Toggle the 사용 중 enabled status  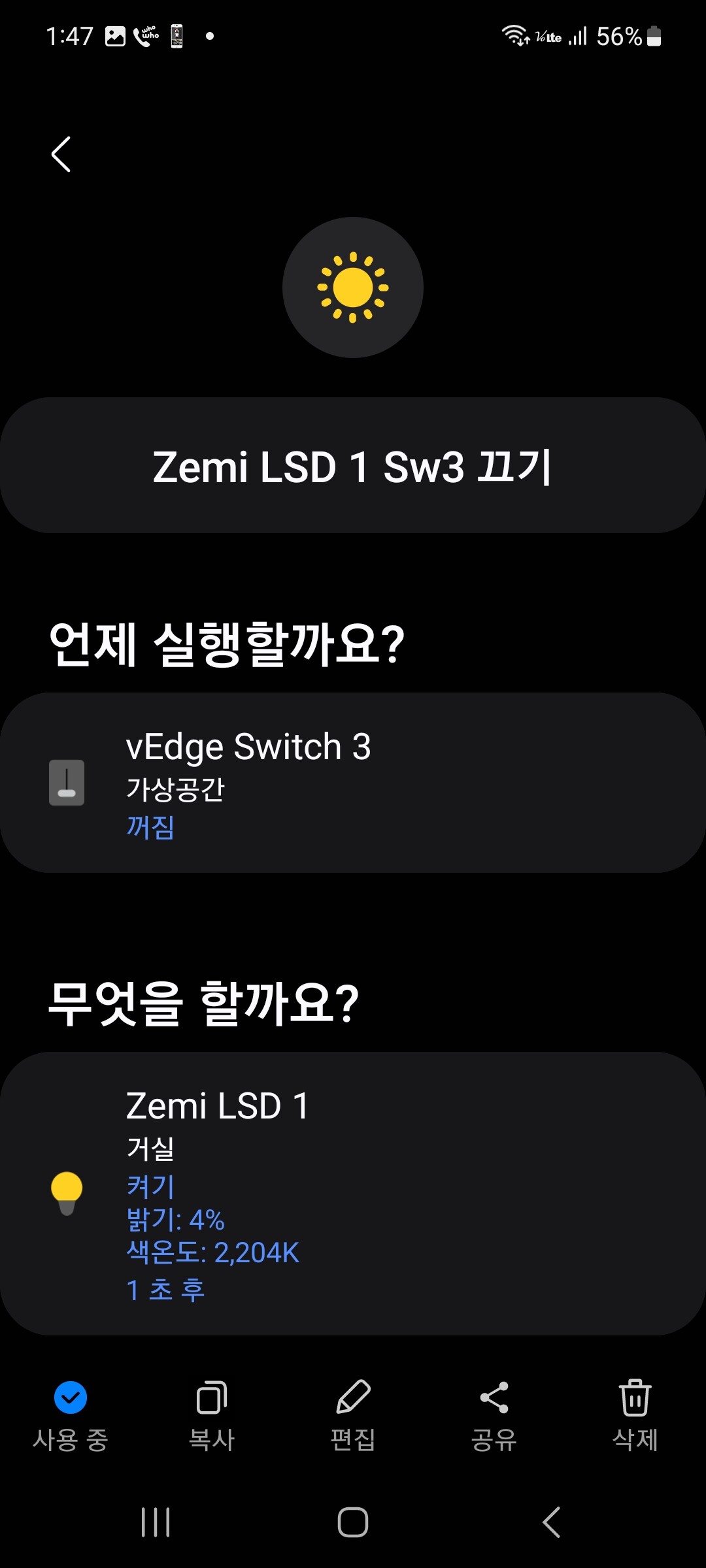(71, 1415)
